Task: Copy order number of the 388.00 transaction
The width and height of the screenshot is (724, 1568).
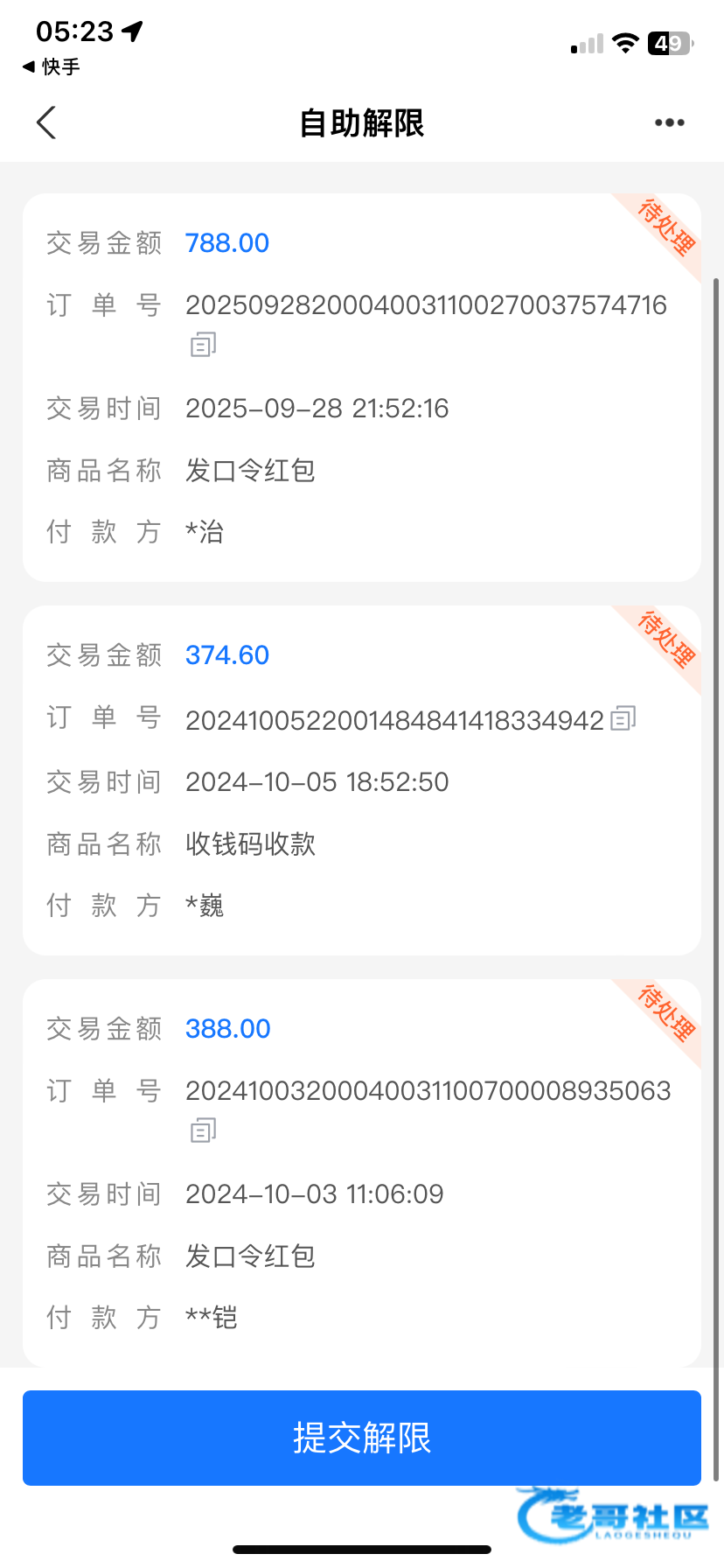Action: pos(203,1130)
